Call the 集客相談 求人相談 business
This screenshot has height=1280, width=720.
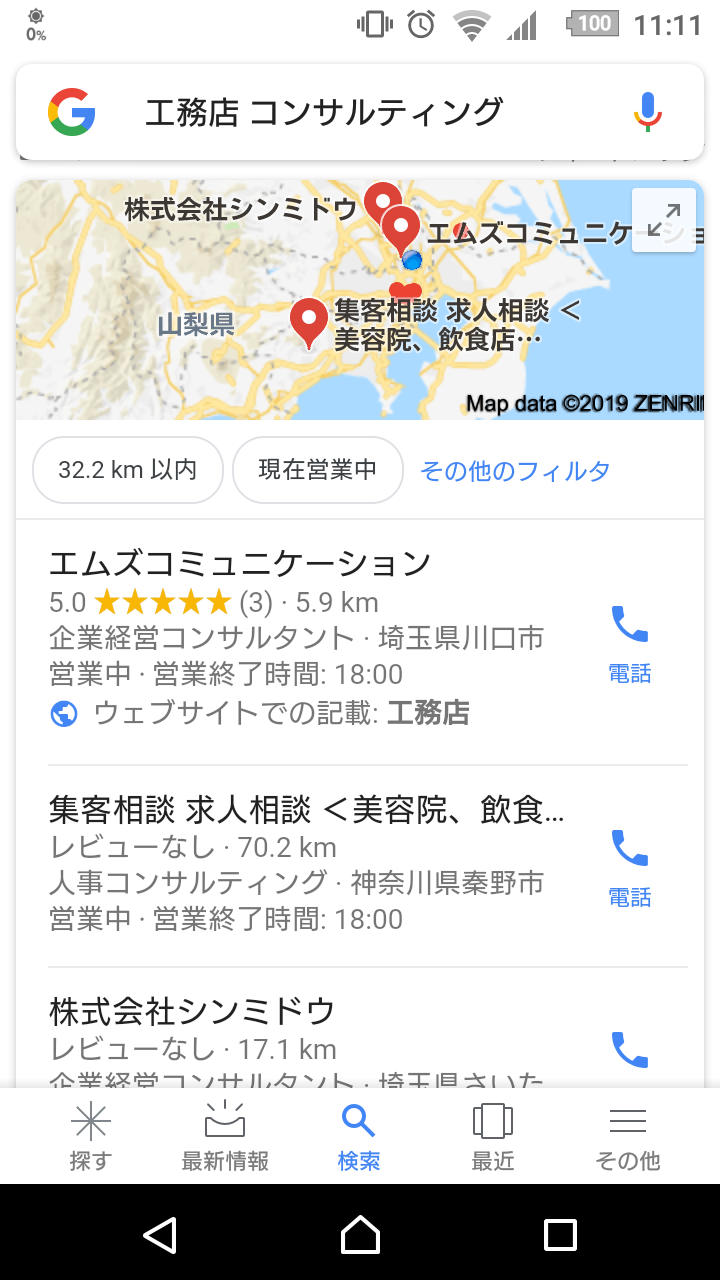point(630,868)
